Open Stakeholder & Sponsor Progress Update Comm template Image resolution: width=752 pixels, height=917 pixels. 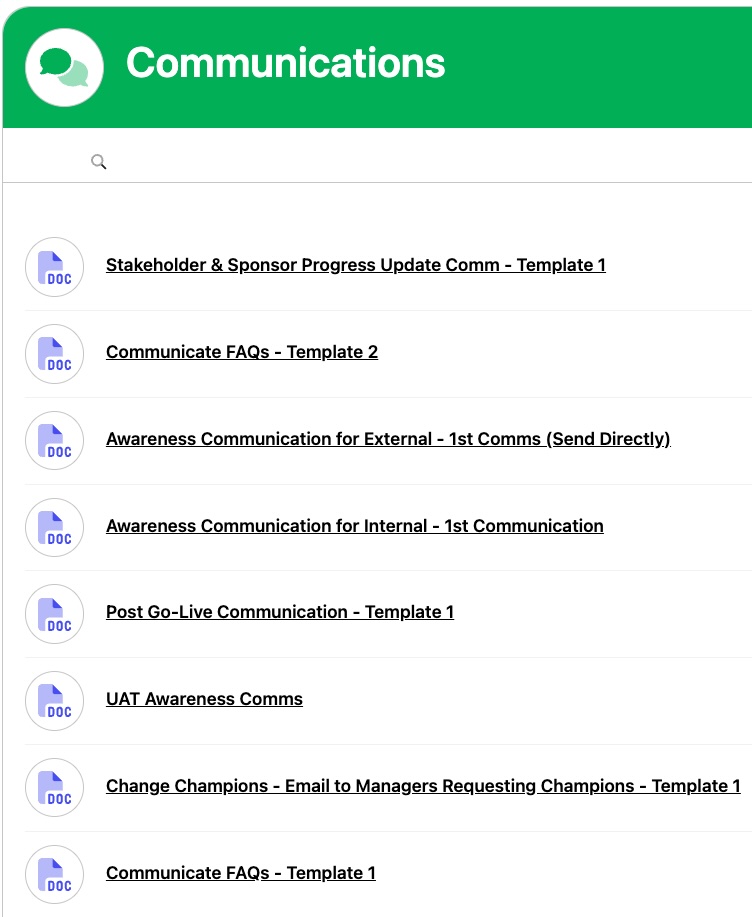355,265
